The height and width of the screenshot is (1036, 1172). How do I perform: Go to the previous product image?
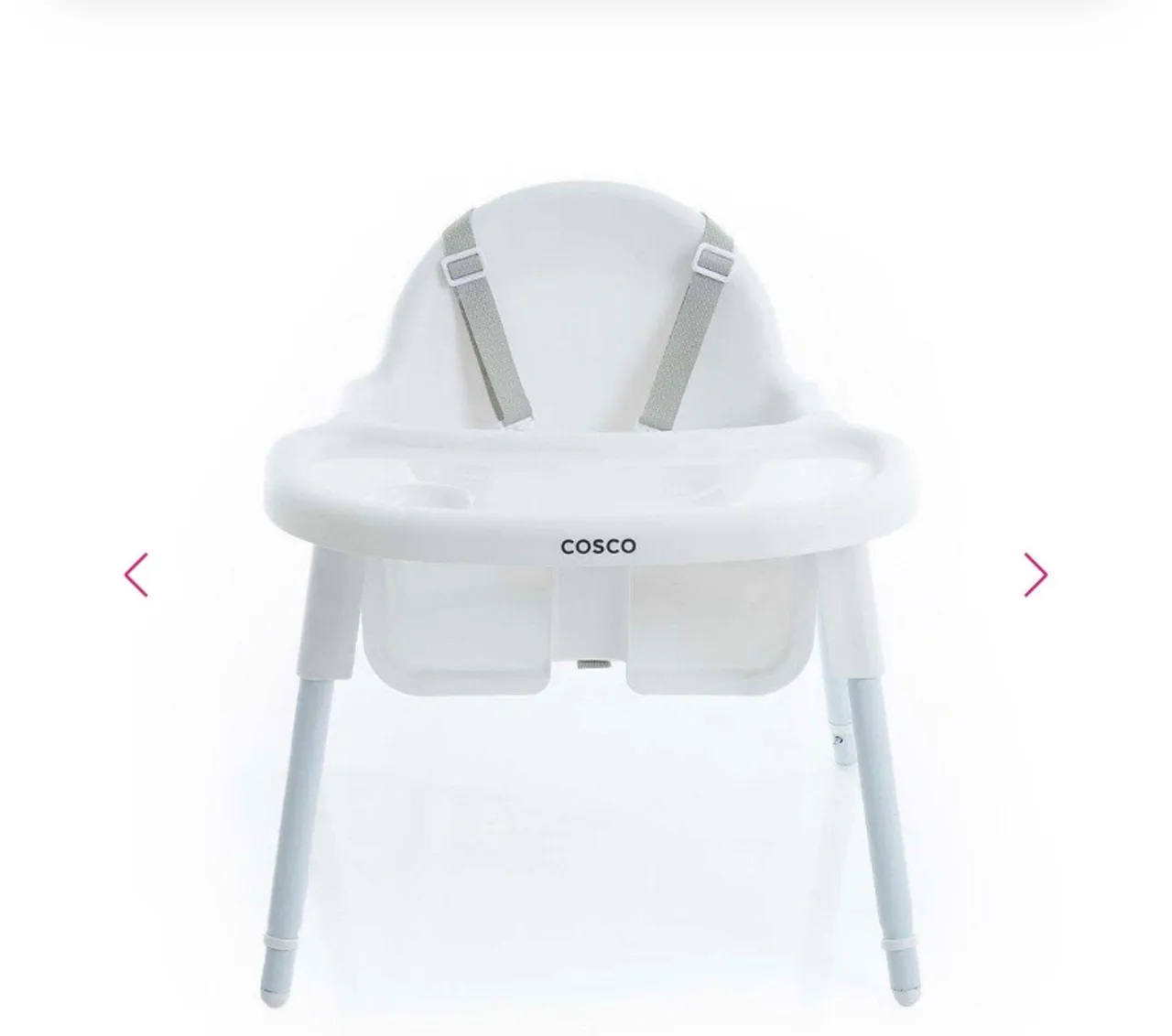pyautogui.click(x=136, y=576)
